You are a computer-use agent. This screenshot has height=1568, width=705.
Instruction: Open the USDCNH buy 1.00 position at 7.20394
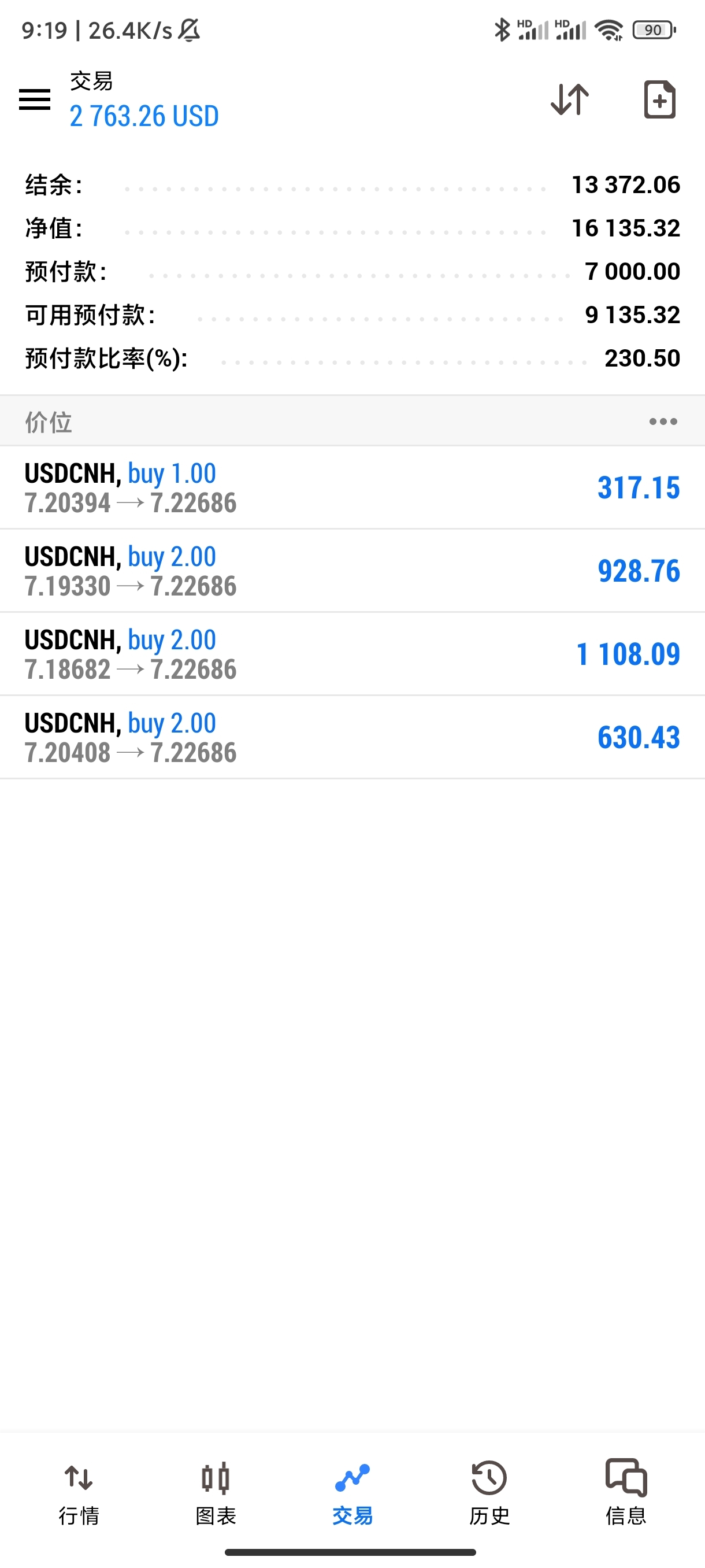pyautogui.click(x=352, y=487)
